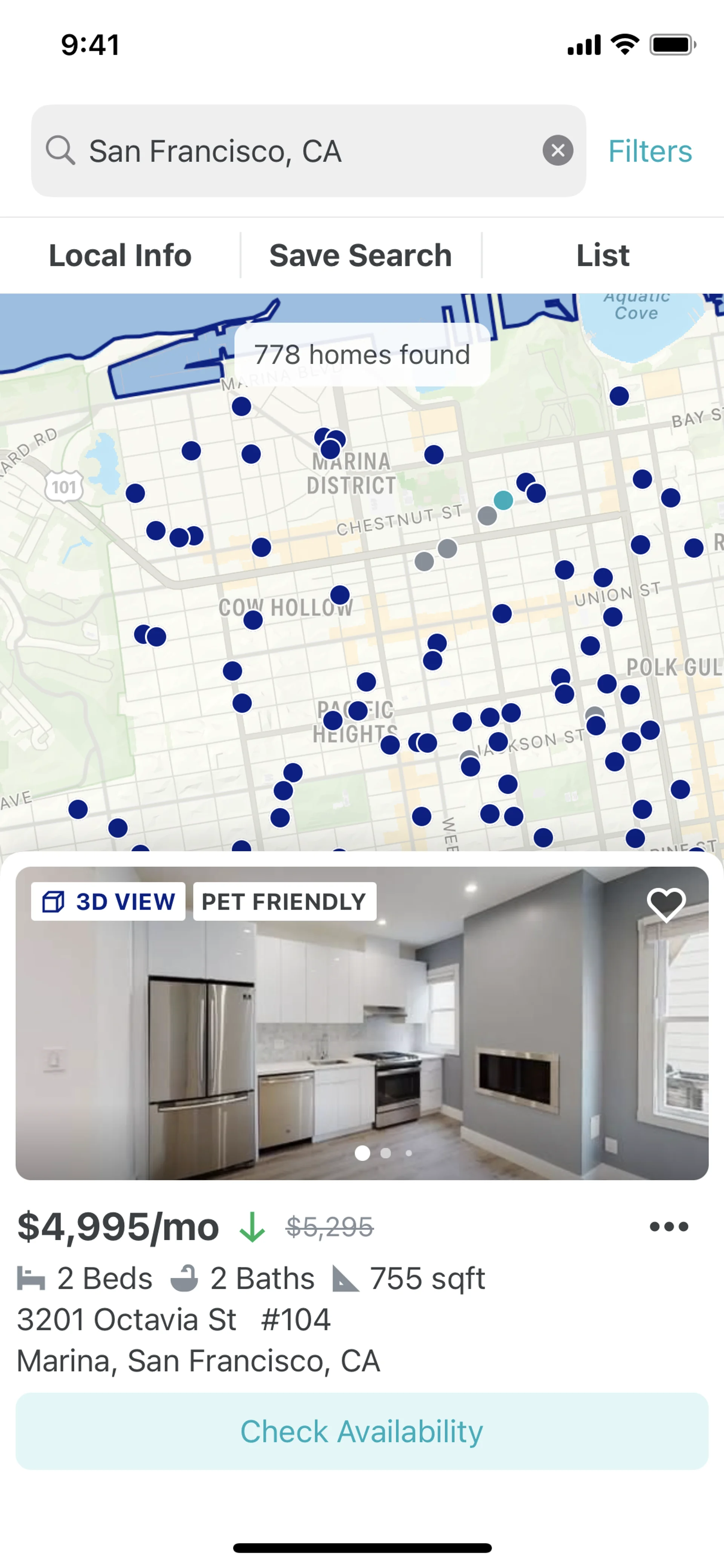Image resolution: width=724 pixels, height=1568 pixels.
Task: Clear the search text
Action: pos(557,151)
